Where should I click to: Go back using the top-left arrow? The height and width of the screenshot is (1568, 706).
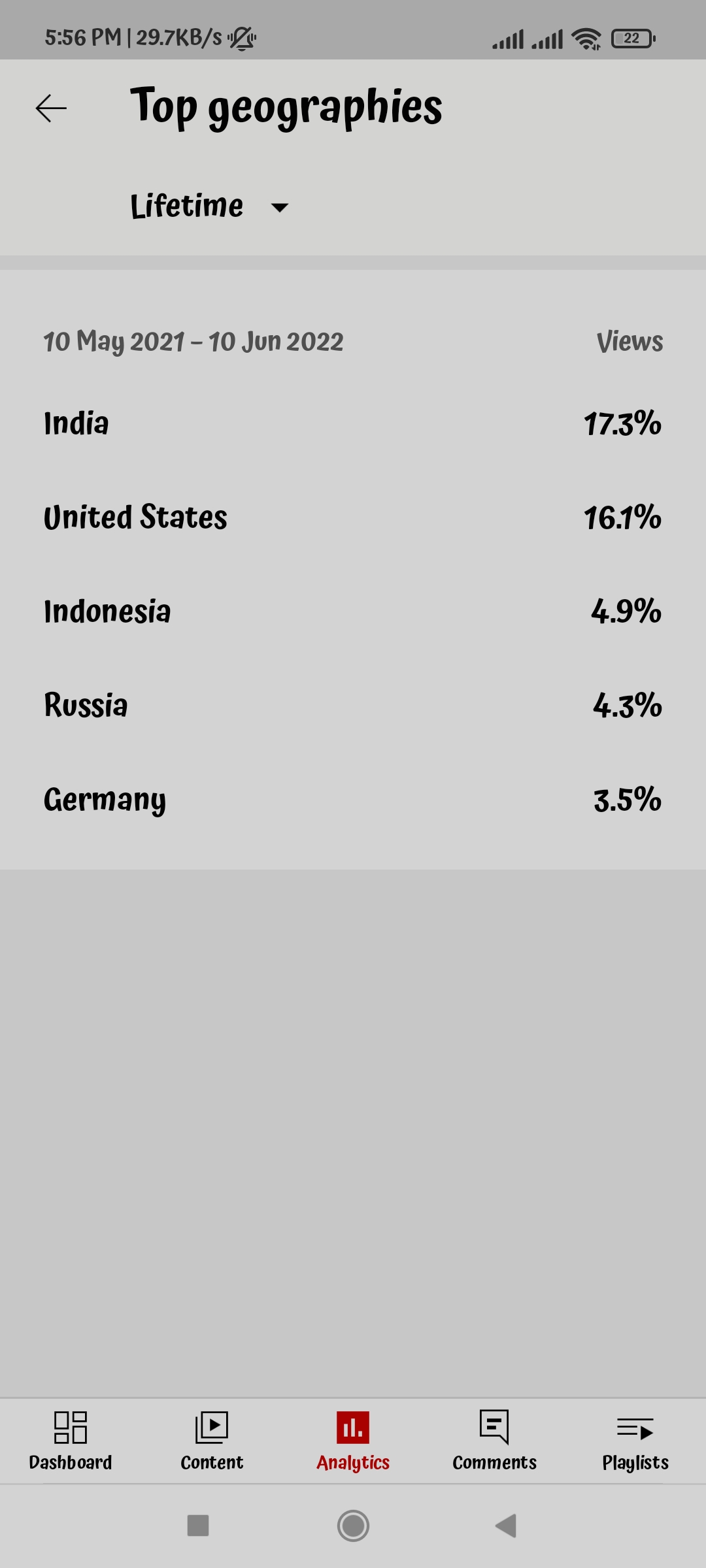[x=51, y=108]
